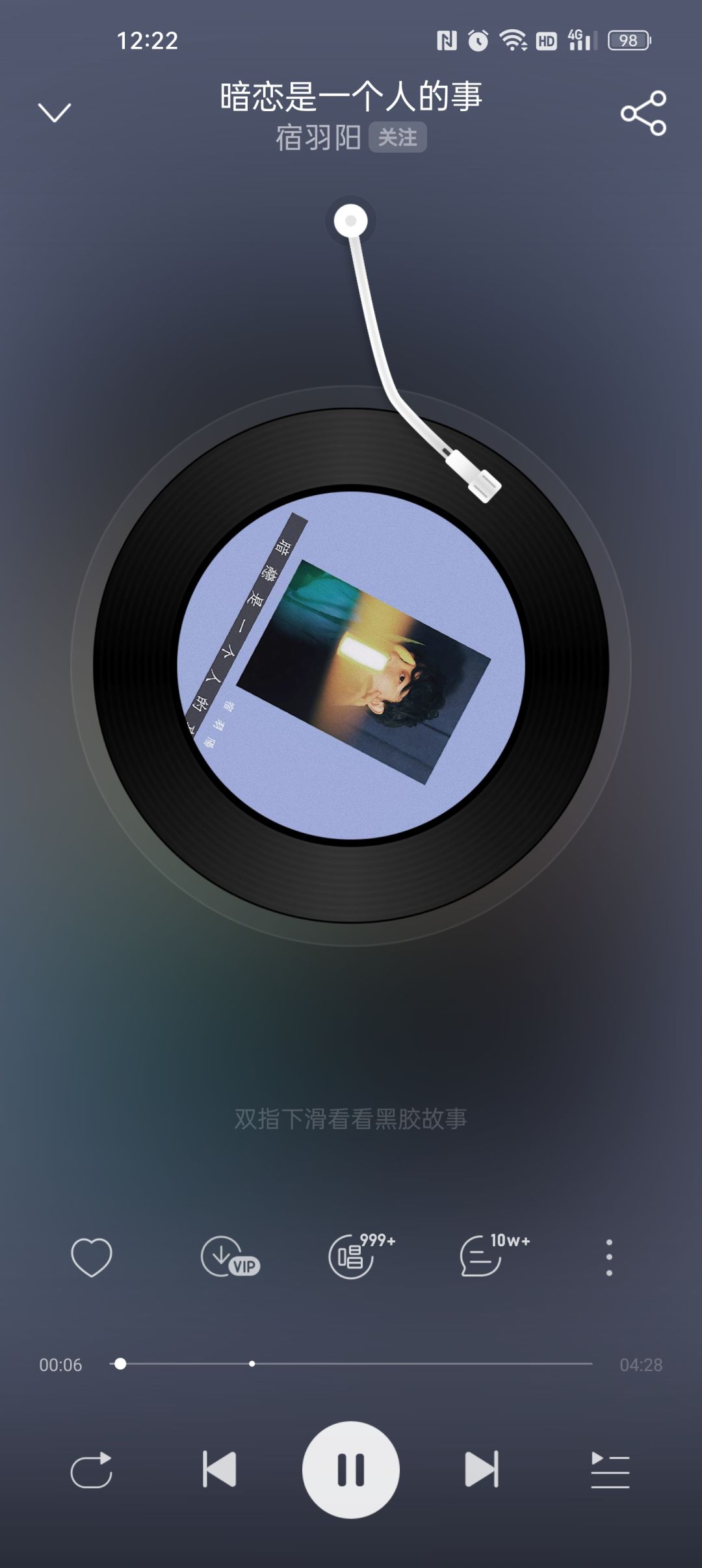Collapse the player with the down arrow
The width and height of the screenshot is (702, 1568).
click(55, 112)
